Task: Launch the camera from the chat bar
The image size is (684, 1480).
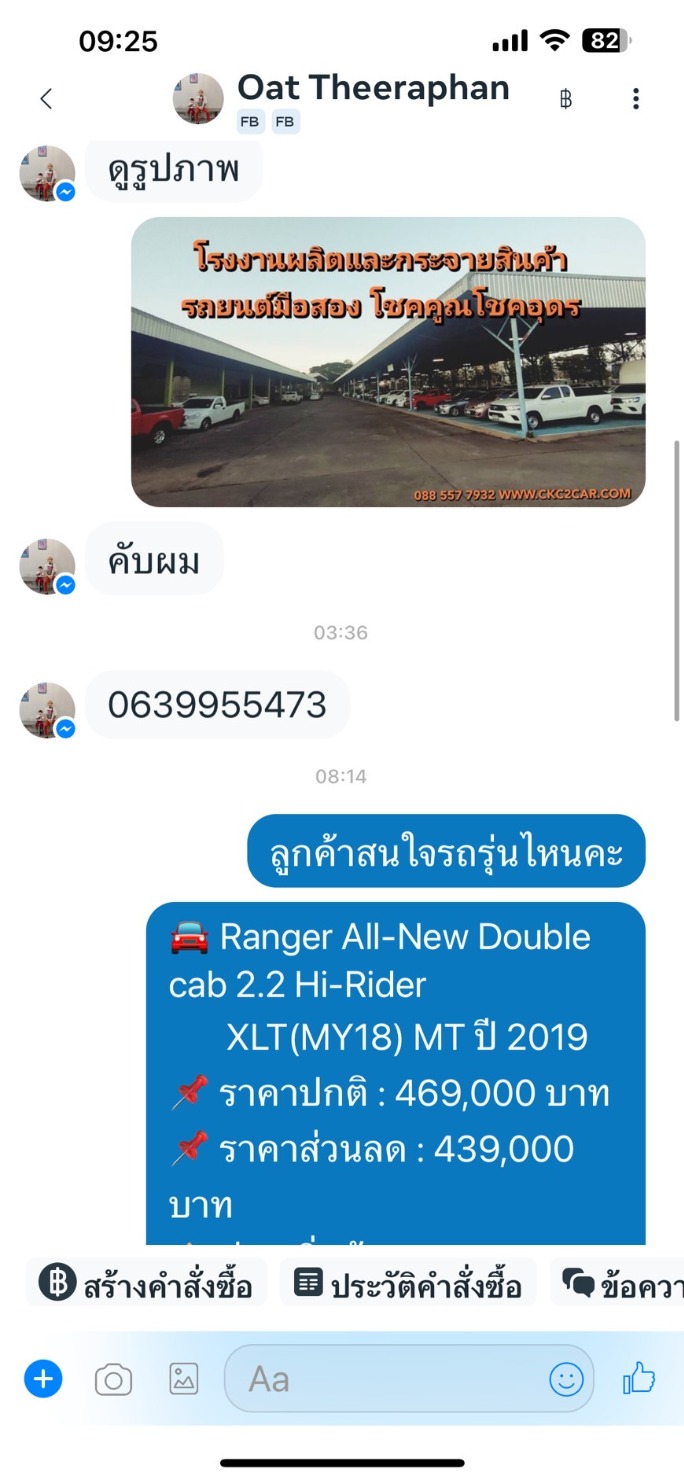Action: 113,1380
